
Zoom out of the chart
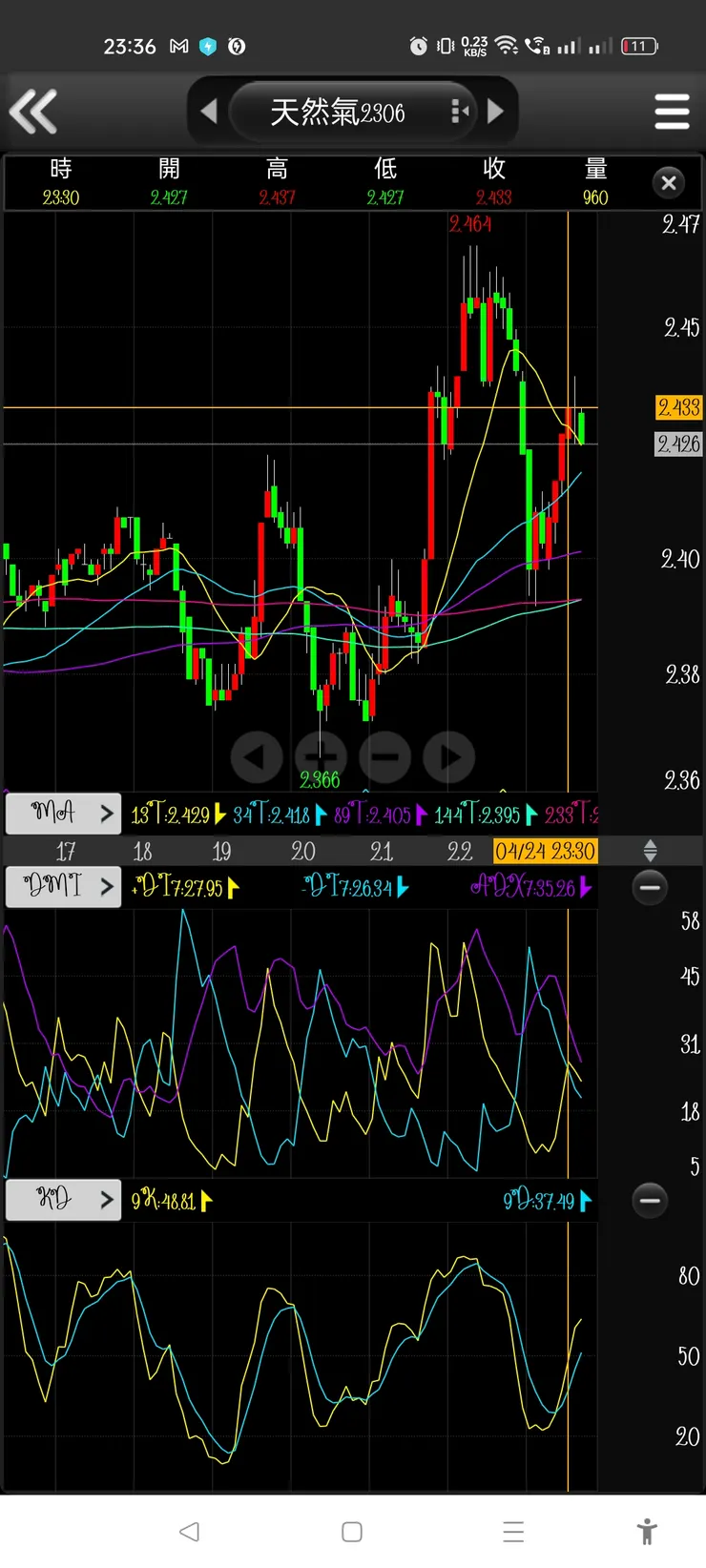click(385, 757)
